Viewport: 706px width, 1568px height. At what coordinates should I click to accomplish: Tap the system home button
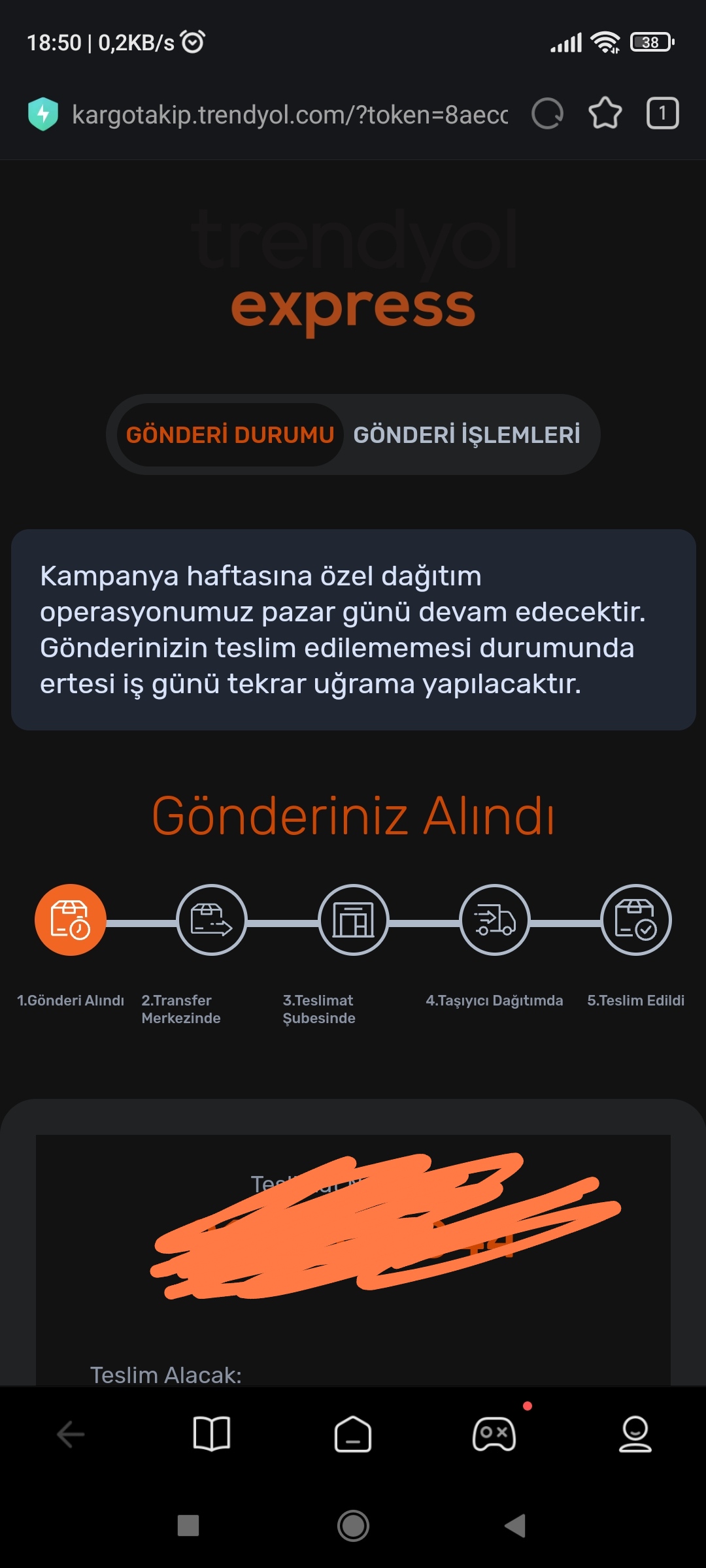tap(353, 1526)
